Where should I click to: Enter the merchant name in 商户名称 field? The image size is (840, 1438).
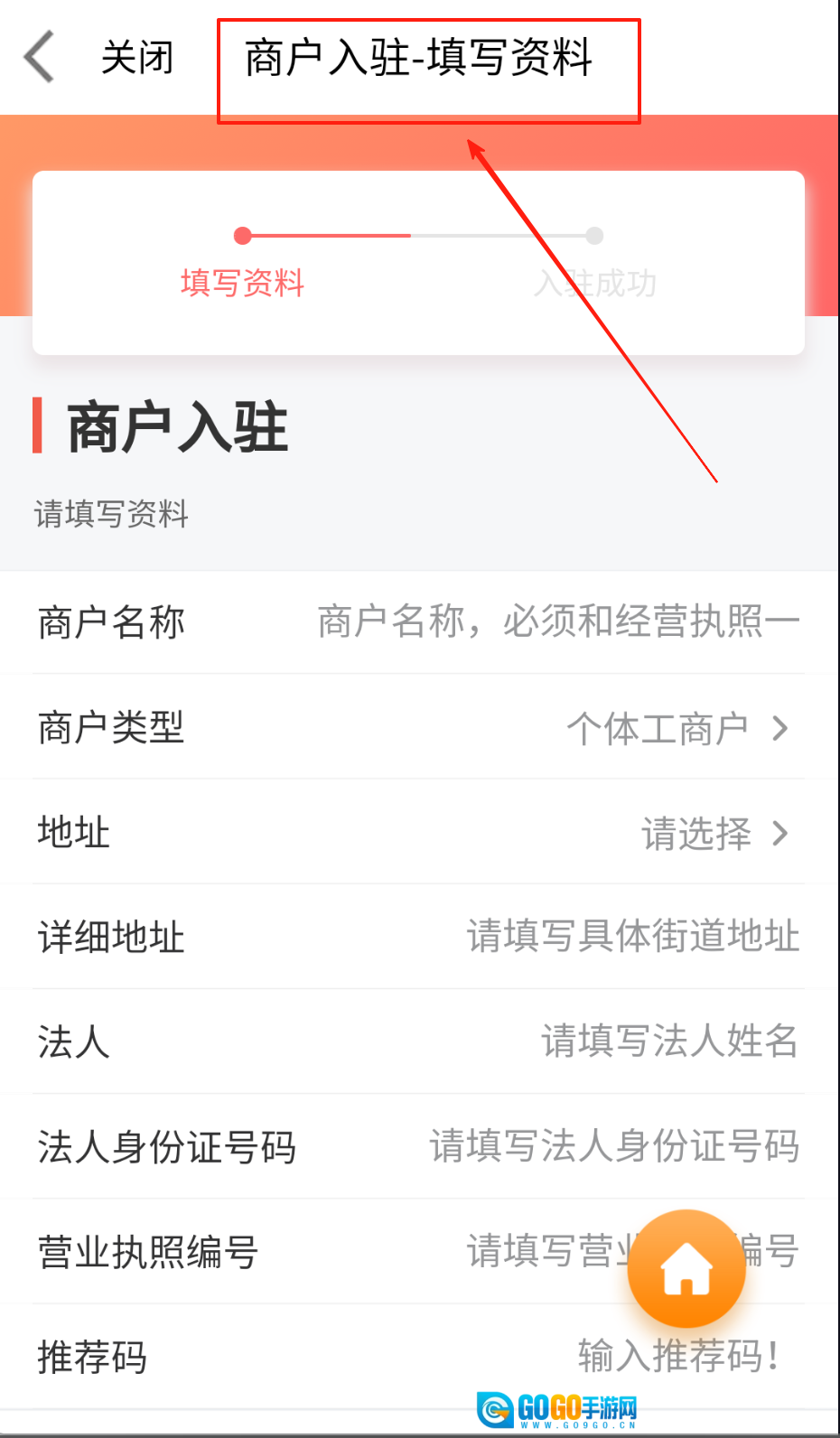pyautogui.click(x=557, y=622)
